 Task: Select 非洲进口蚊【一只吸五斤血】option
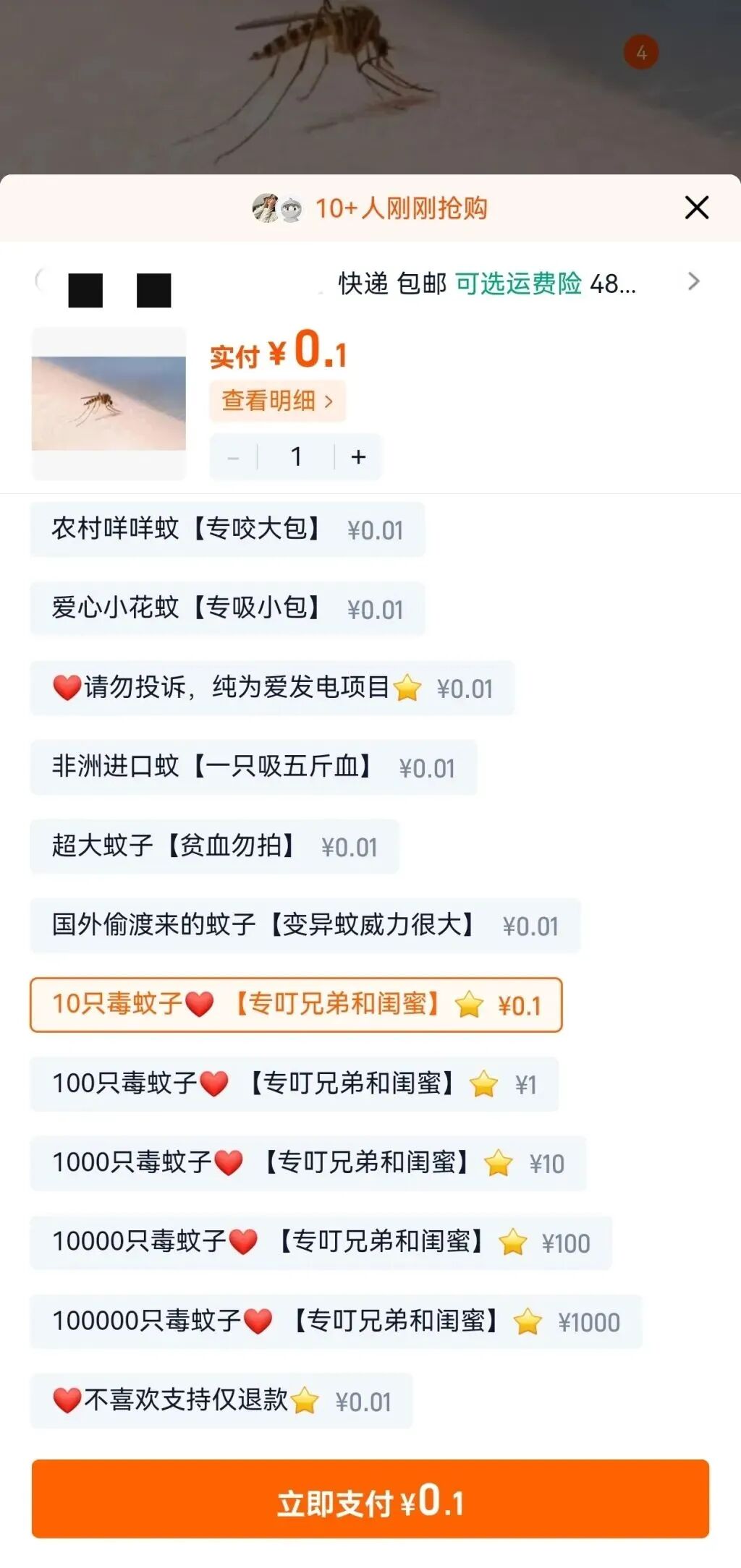click(253, 767)
